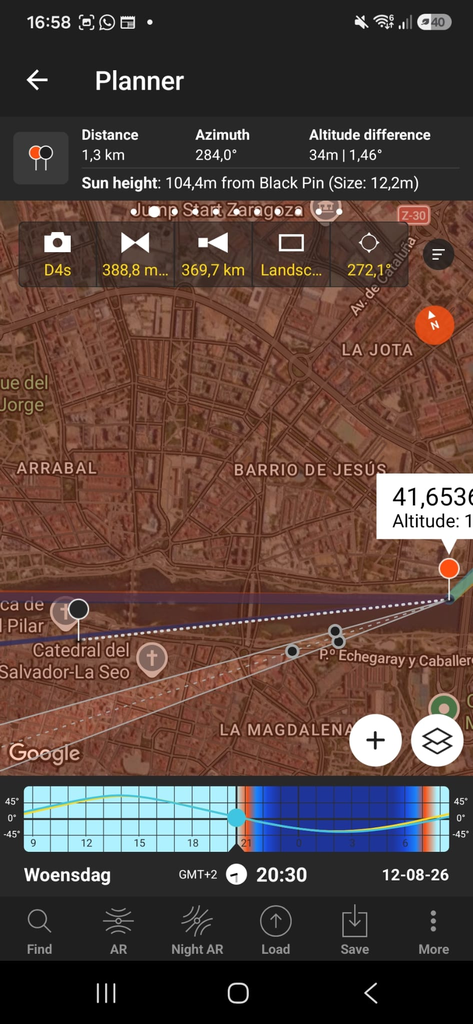Screen dimensions: 473x1024
Task: Save the current plan
Action: tap(355, 931)
